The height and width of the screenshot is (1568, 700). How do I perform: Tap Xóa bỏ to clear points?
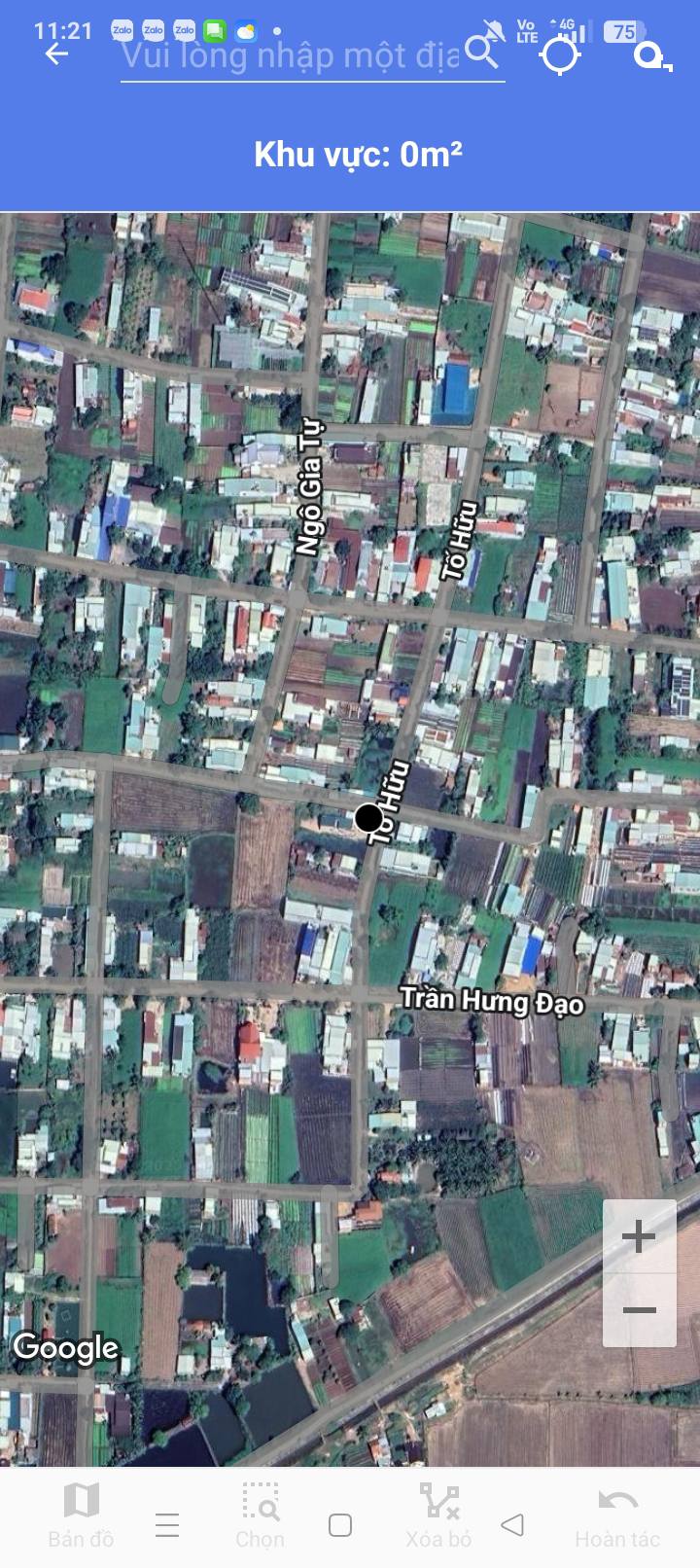coord(438,1515)
